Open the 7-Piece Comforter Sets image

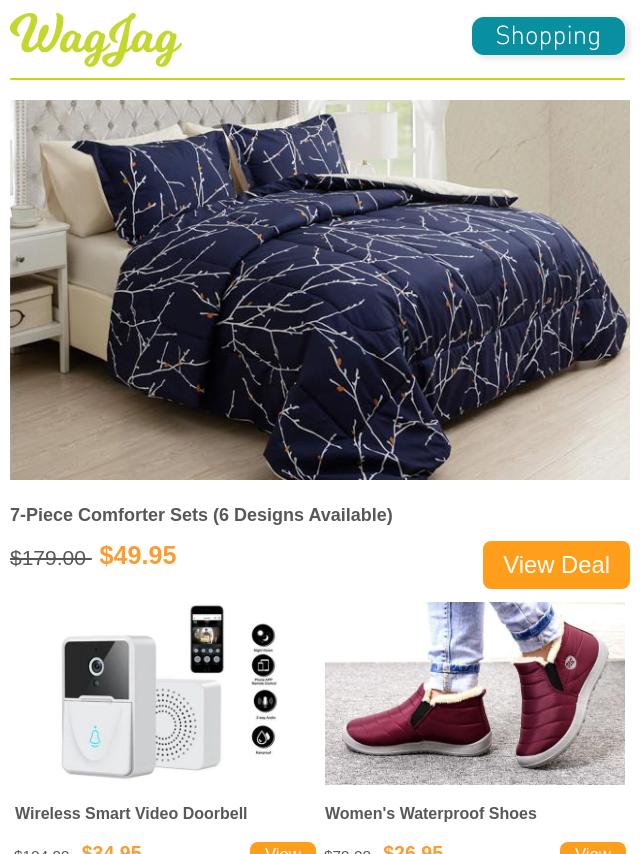click(320, 289)
